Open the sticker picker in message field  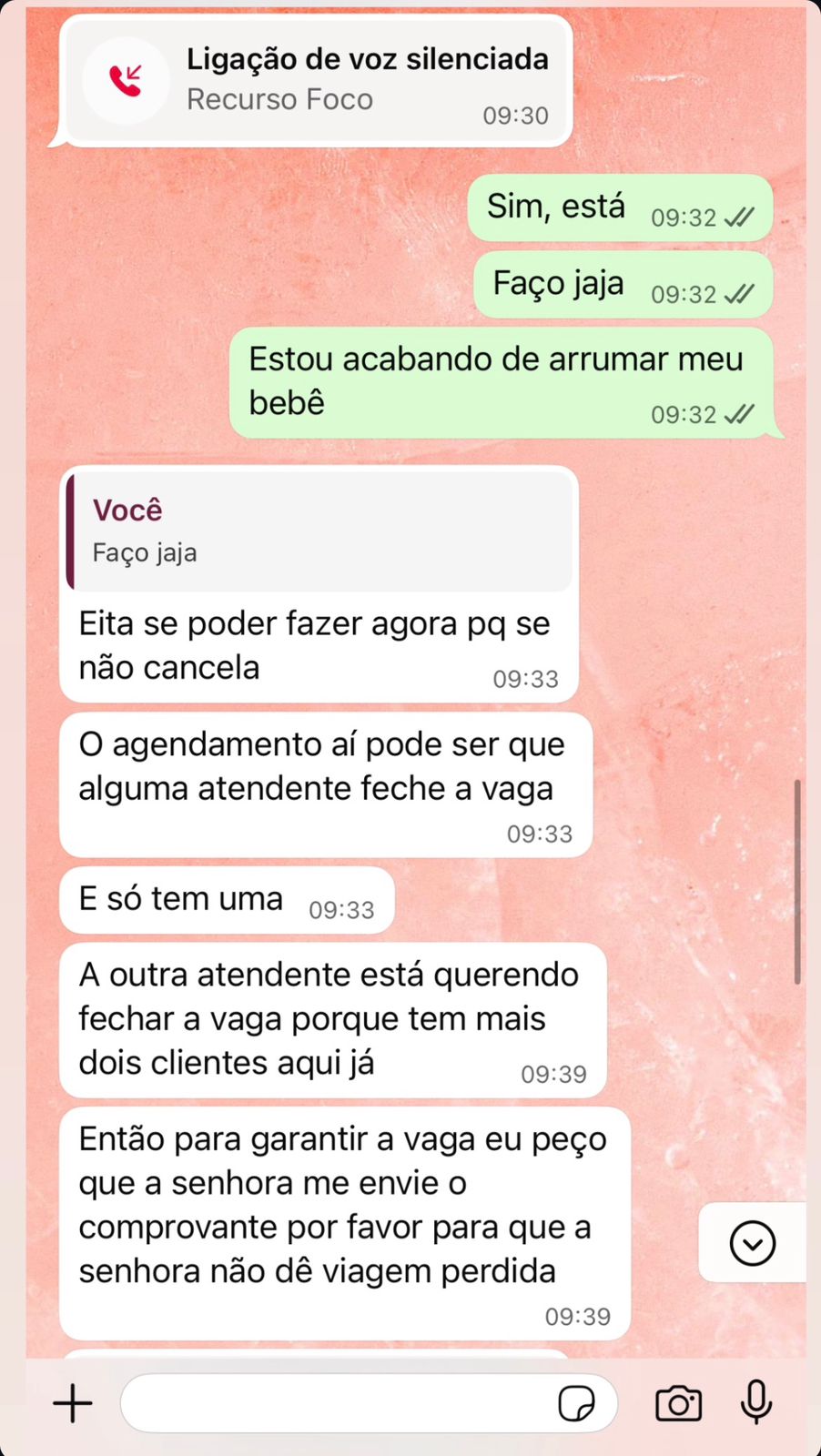tap(576, 1403)
